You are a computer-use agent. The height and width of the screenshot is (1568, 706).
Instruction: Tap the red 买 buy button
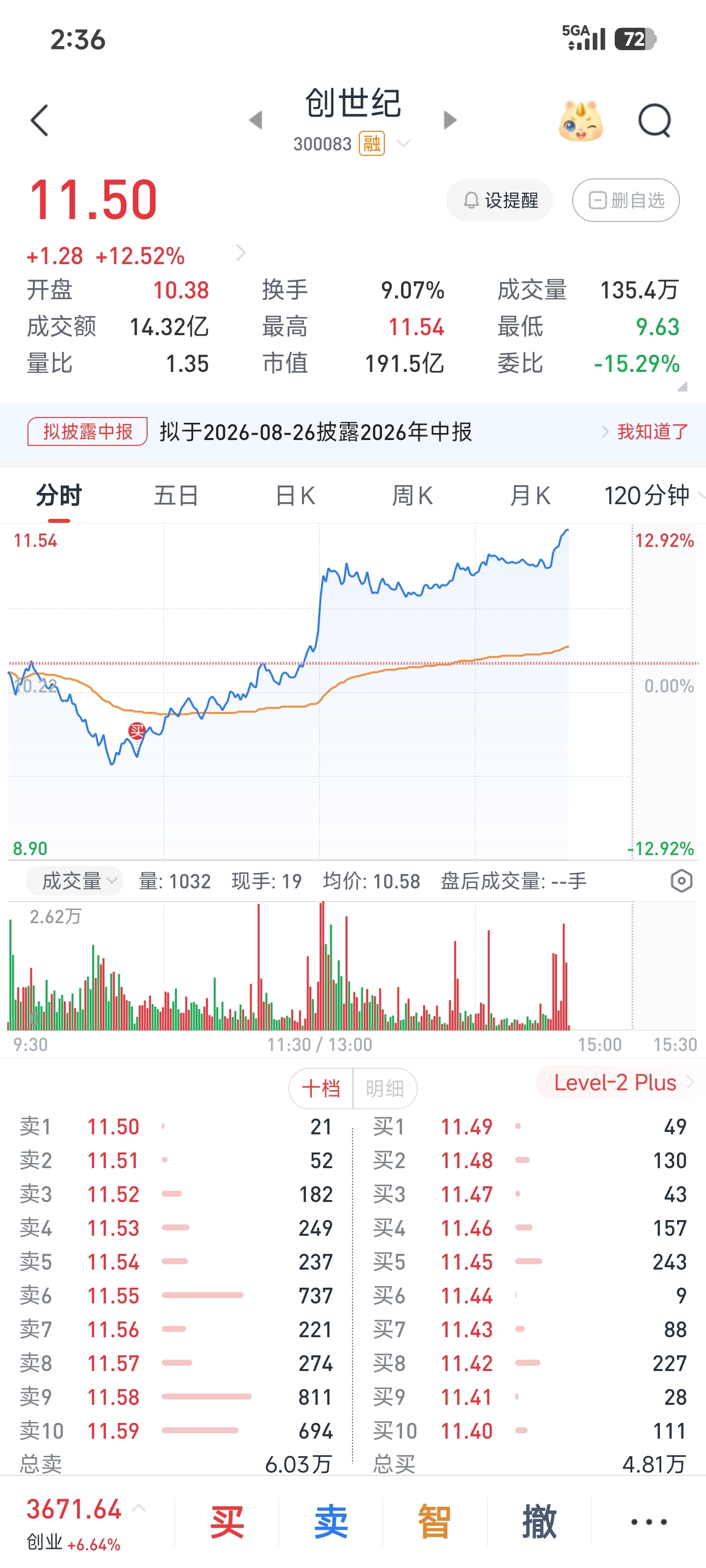227,1522
